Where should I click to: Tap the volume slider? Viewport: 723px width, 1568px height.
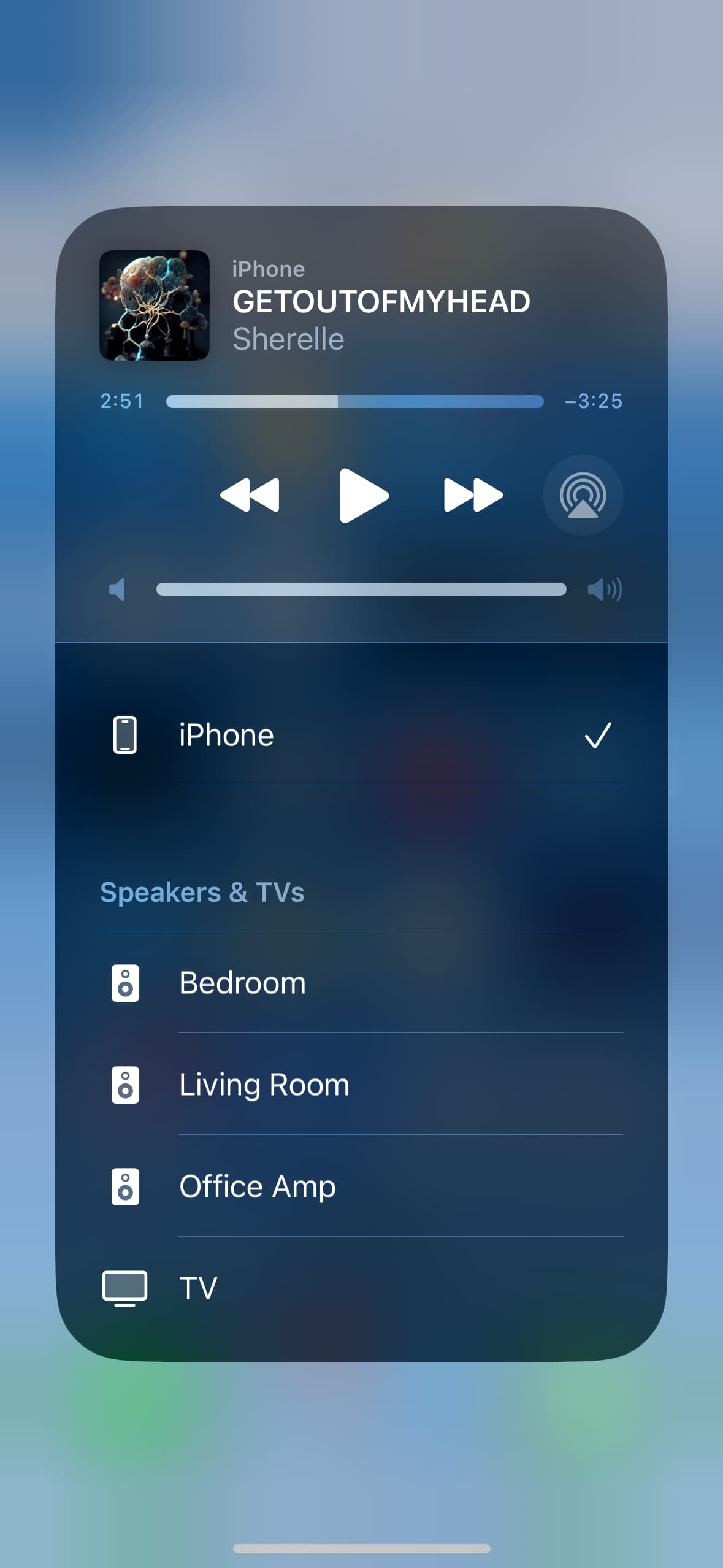click(x=361, y=590)
